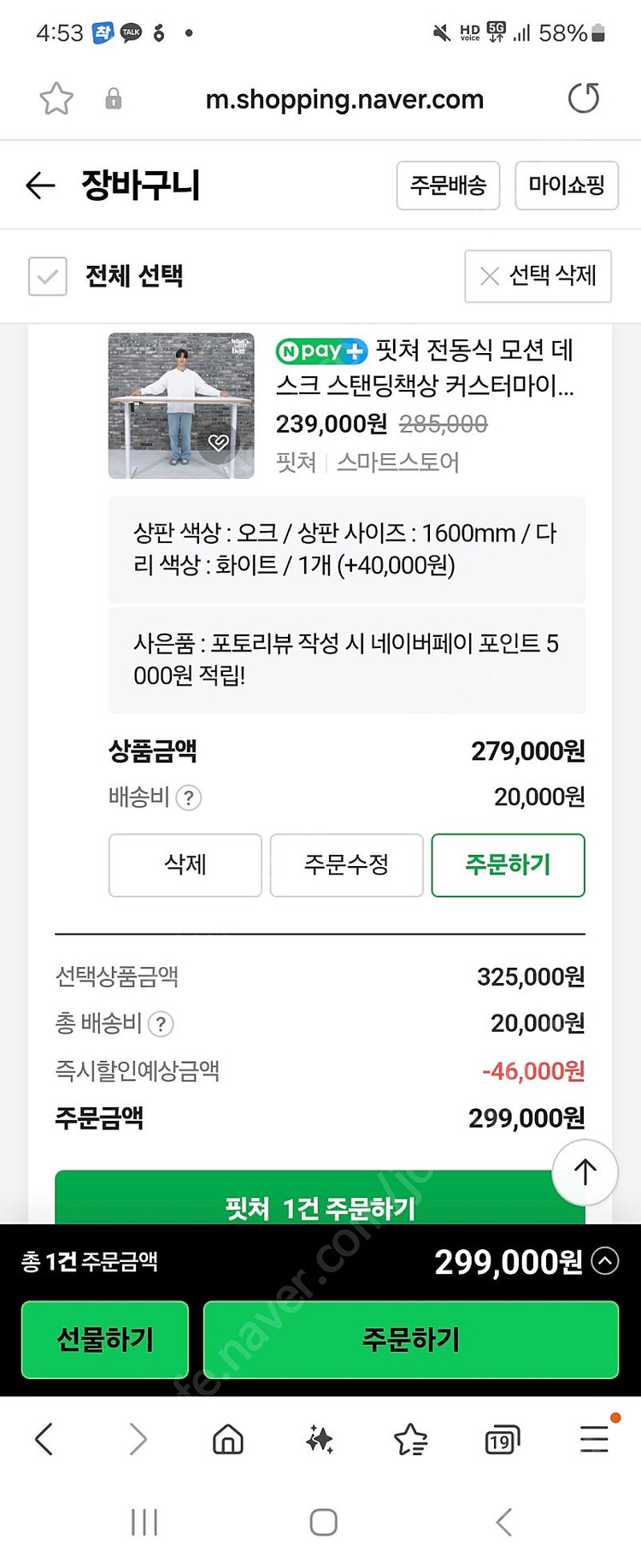This screenshot has height=1568, width=641.
Task: Open the AI sparkle feature icon
Action: pyautogui.click(x=320, y=1439)
